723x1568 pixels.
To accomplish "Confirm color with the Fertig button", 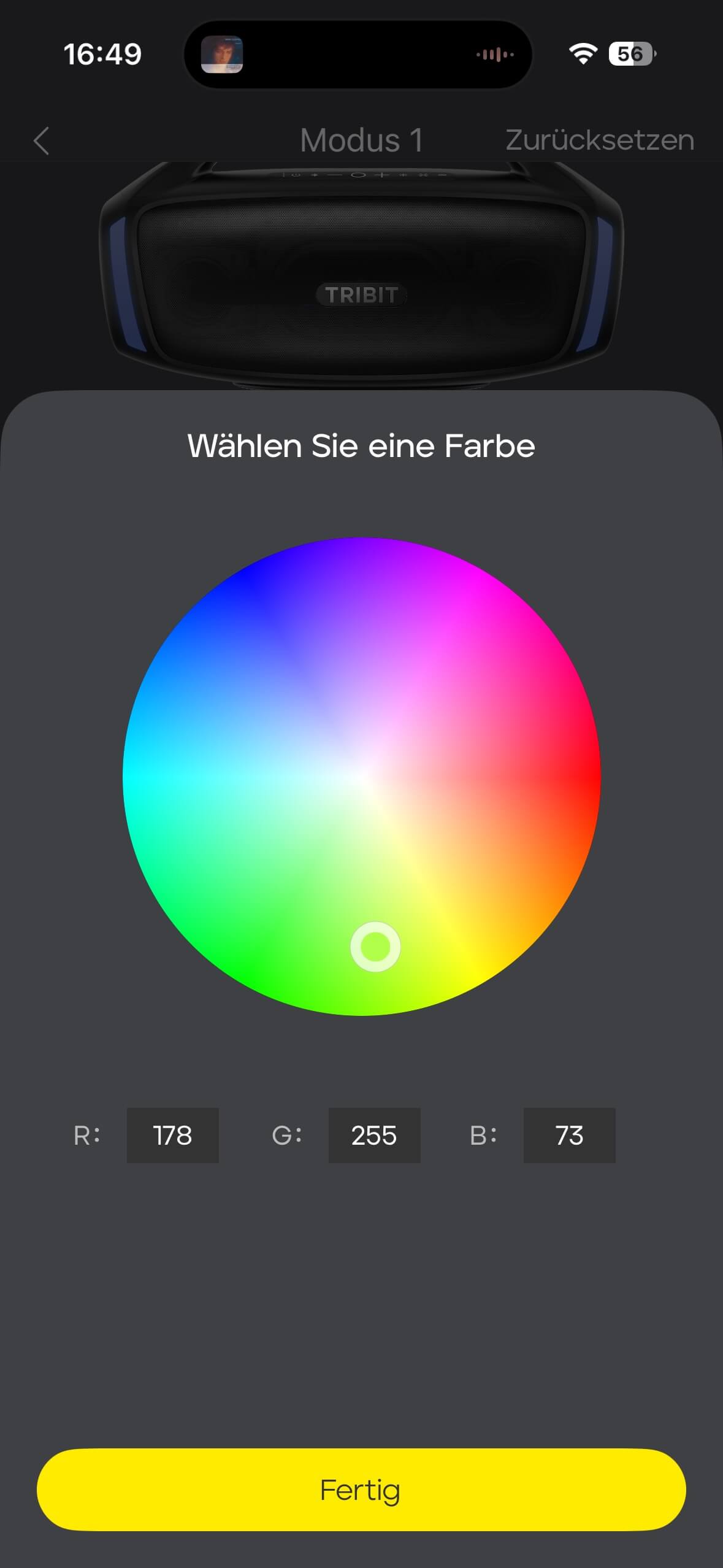I will pyautogui.click(x=361, y=1489).
